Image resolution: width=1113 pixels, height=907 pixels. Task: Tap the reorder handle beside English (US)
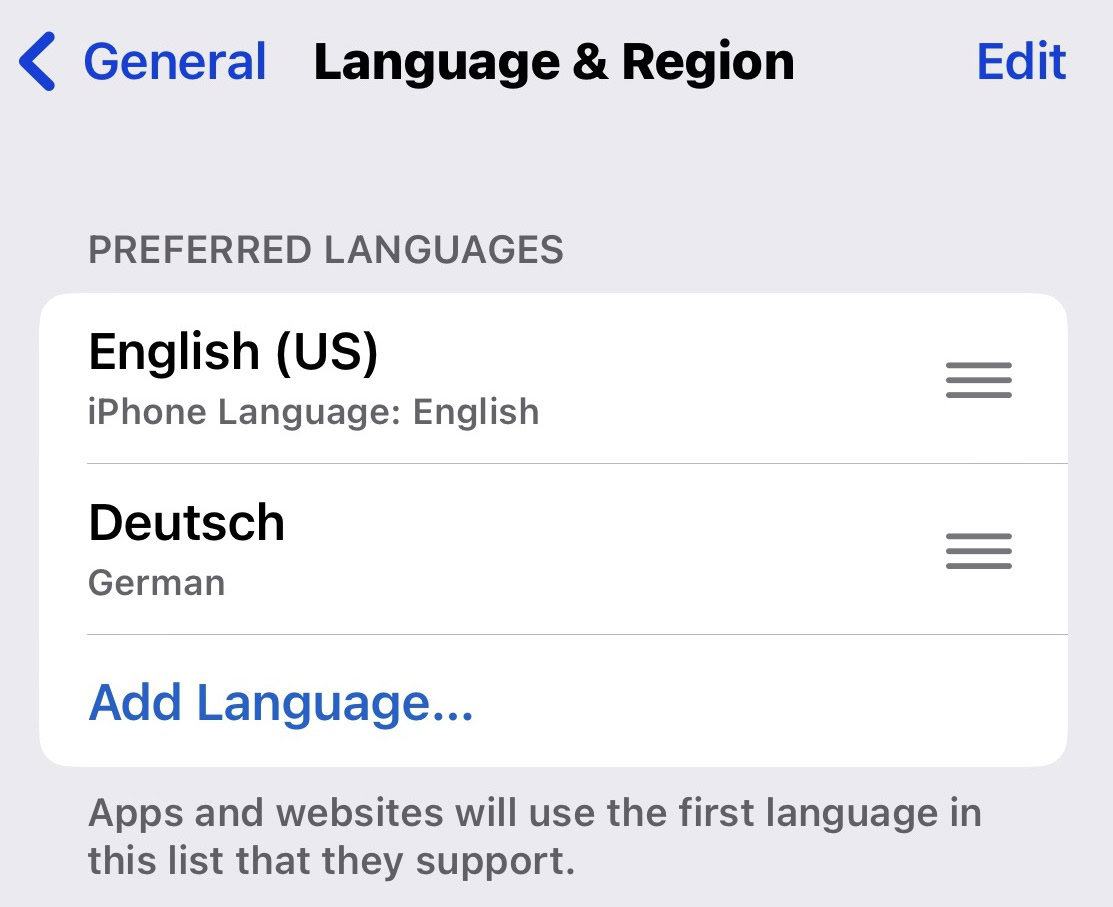click(978, 380)
